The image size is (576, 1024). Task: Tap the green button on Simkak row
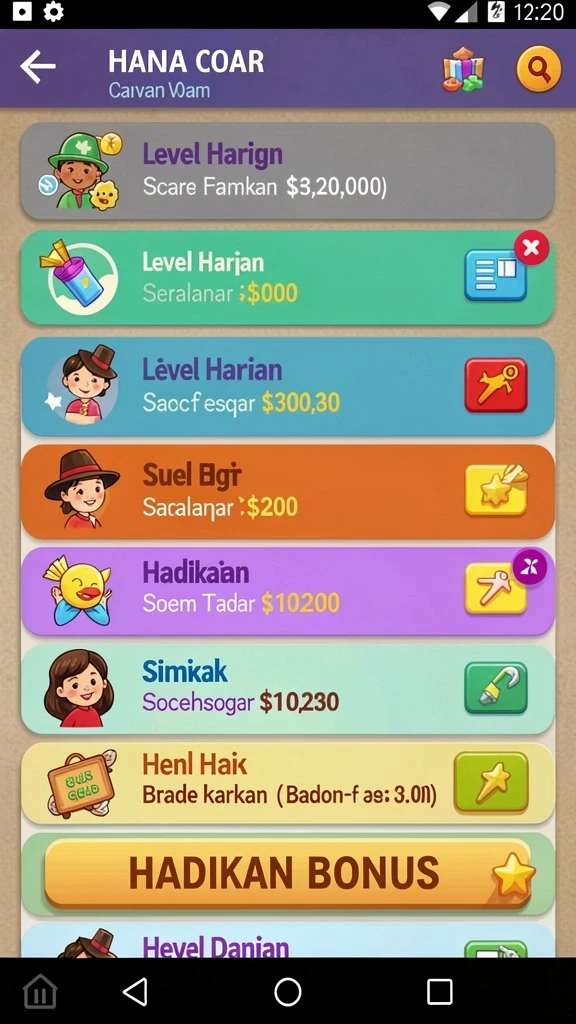coord(496,688)
